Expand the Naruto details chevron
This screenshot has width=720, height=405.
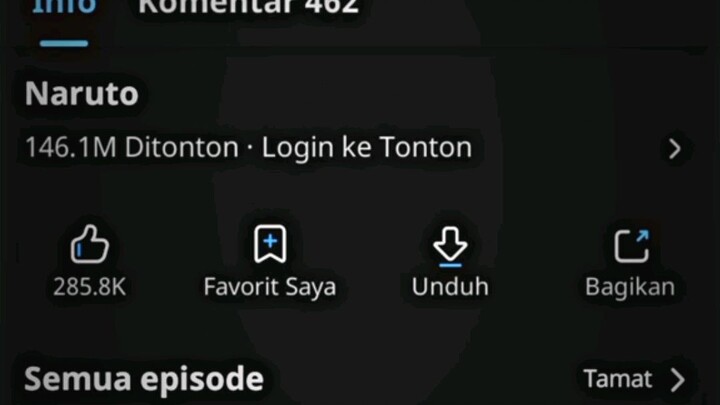tap(675, 149)
